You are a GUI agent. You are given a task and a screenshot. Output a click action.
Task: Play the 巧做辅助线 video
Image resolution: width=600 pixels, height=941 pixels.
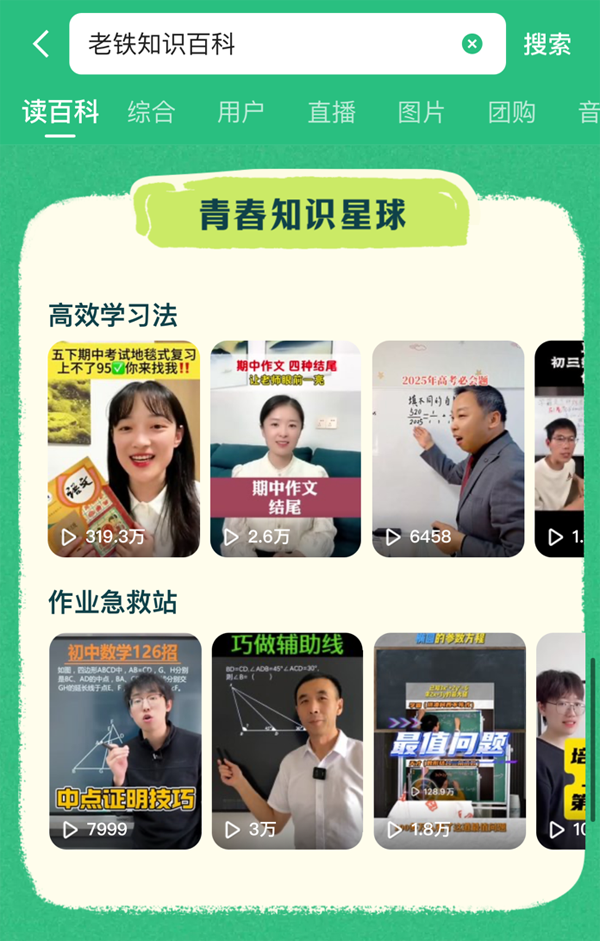[287, 741]
